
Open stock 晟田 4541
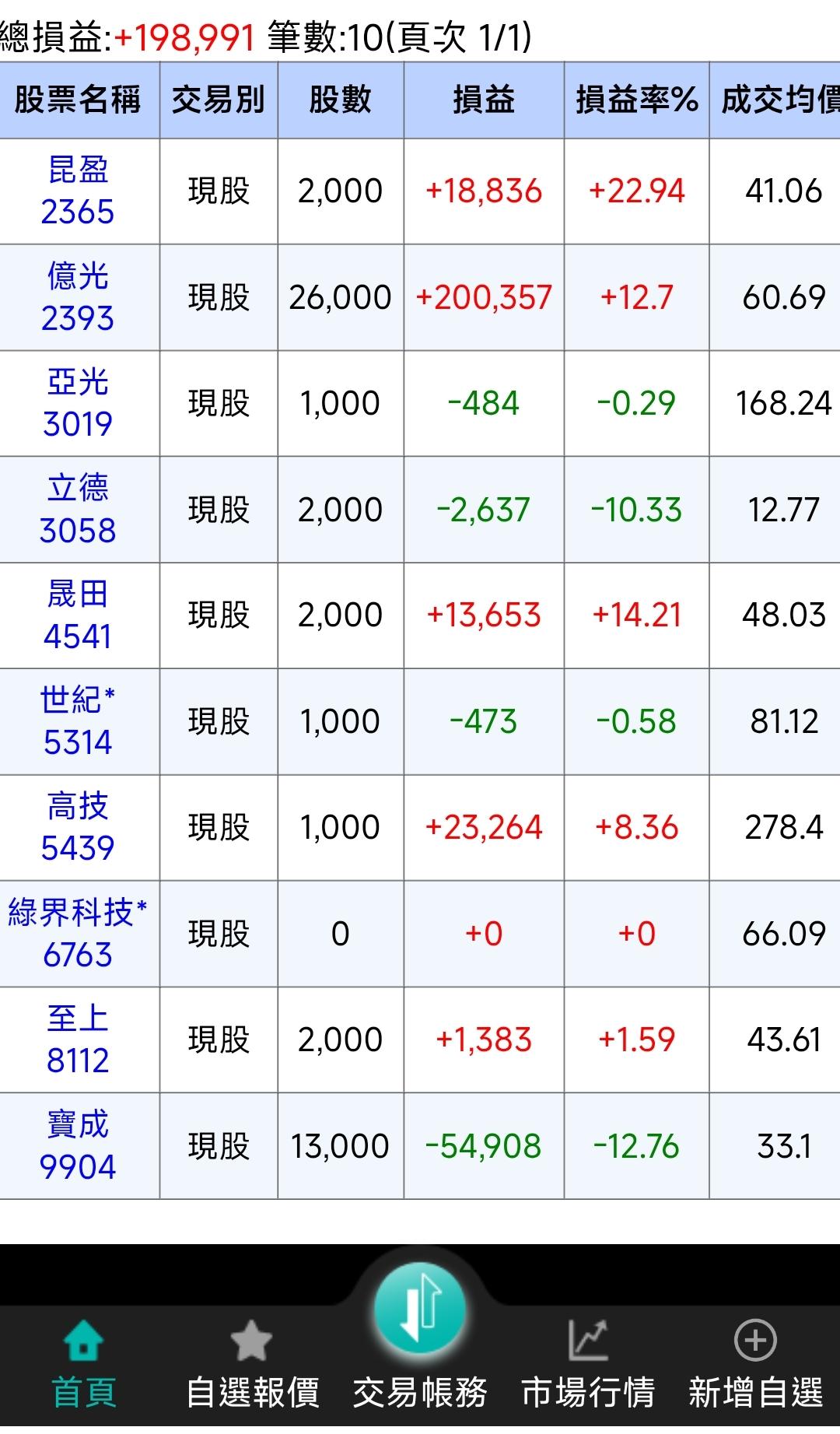click(x=78, y=615)
